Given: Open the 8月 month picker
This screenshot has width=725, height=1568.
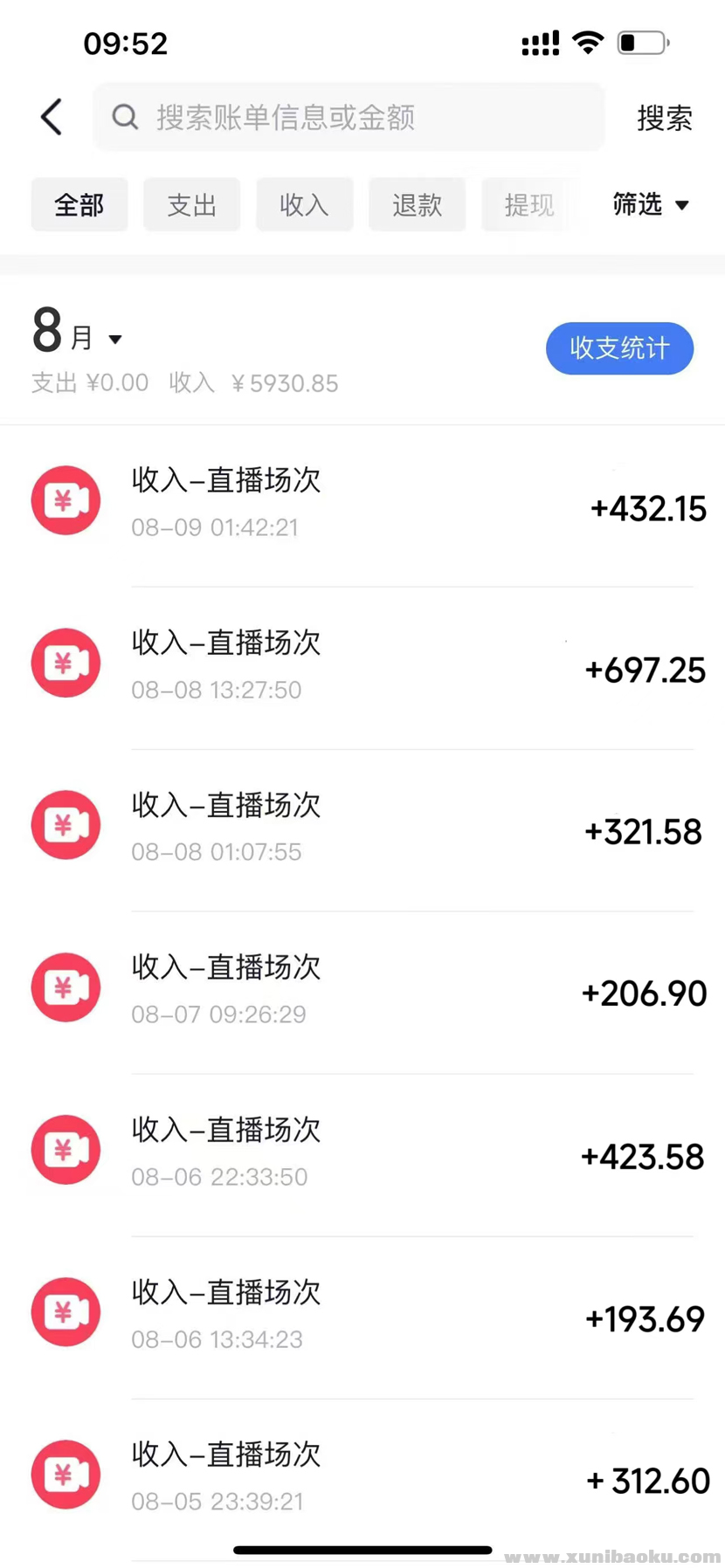Looking at the screenshot, I should tap(77, 335).
